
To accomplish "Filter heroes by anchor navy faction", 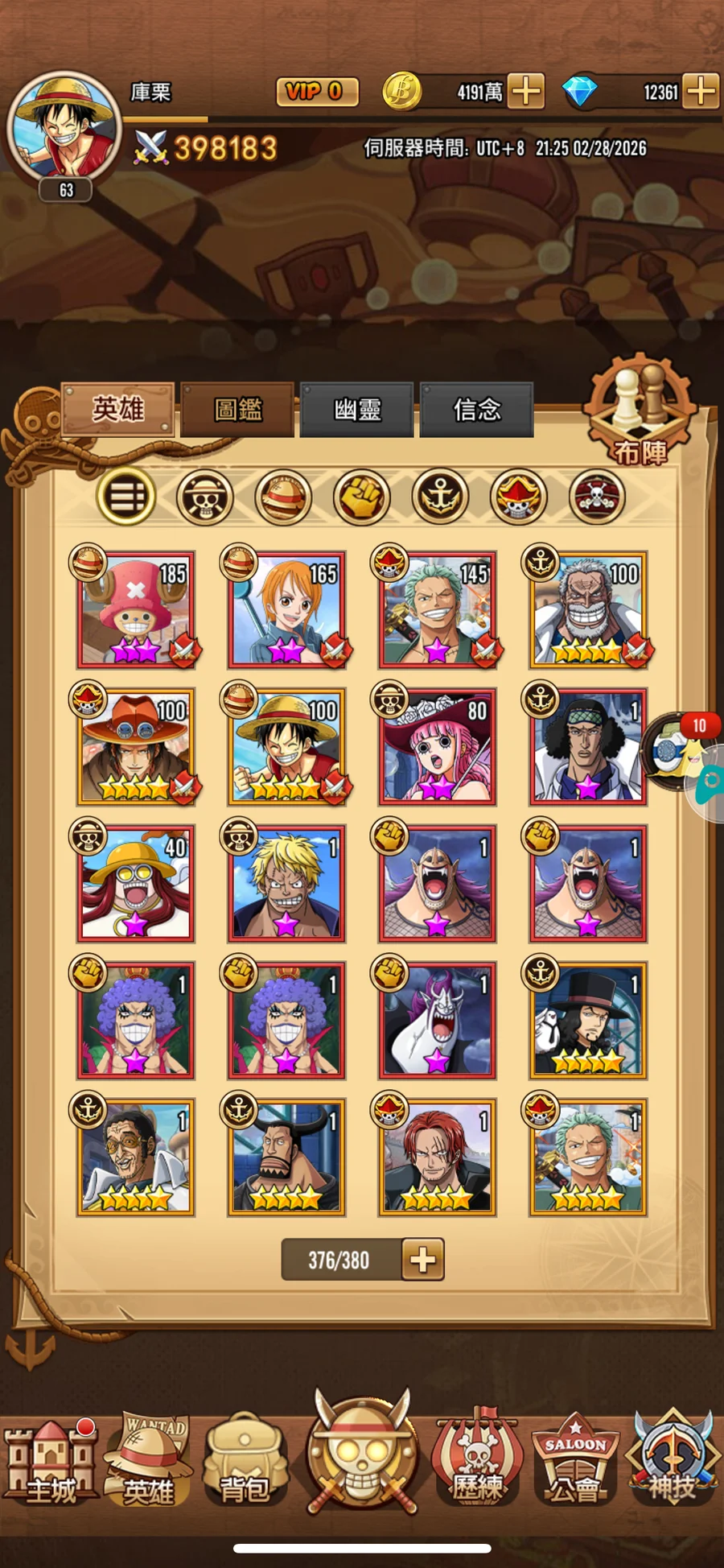I will [440, 497].
